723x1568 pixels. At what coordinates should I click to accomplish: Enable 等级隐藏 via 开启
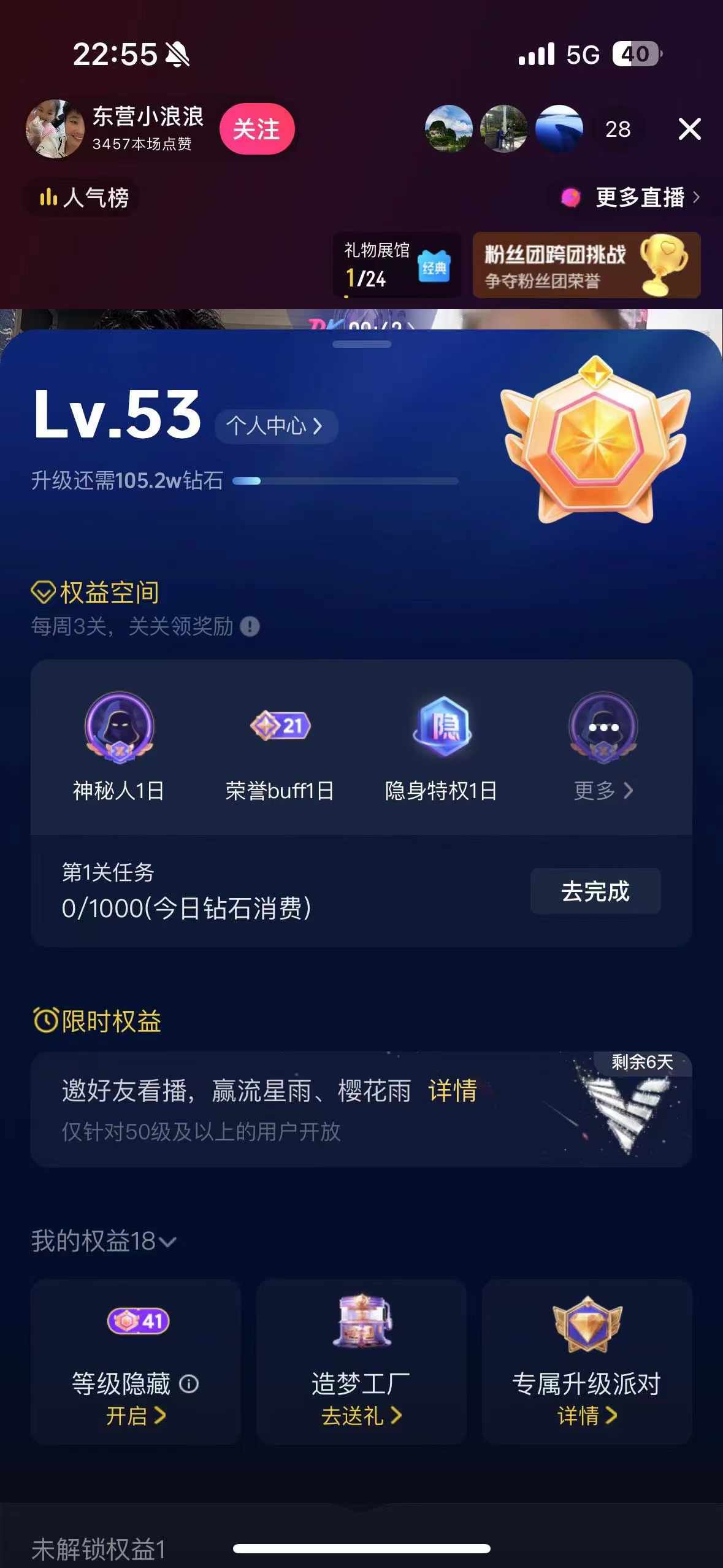click(x=136, y=1415)
